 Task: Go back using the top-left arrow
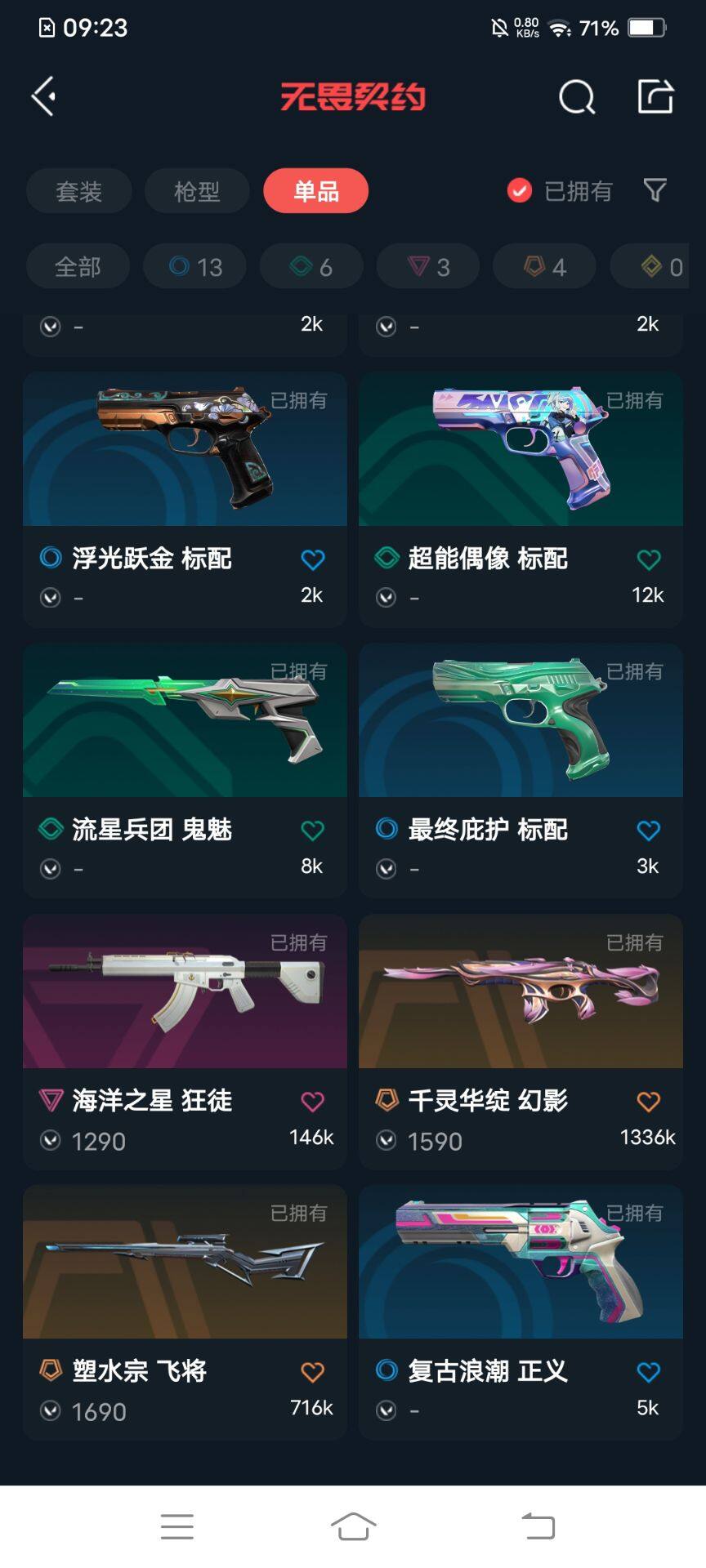coord(44,96)
